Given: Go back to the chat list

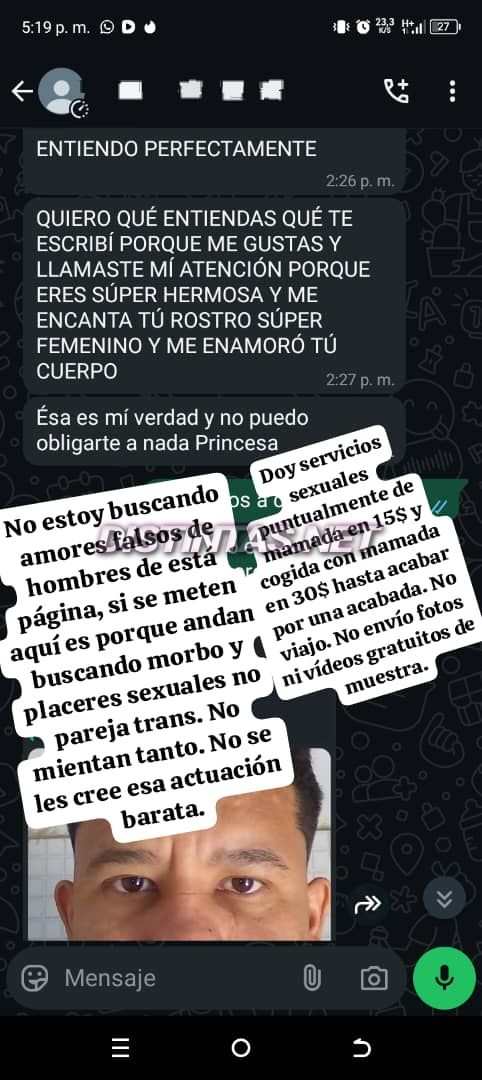Looking at the screenshot, I should pyautogui.click(x=22, y=91).
